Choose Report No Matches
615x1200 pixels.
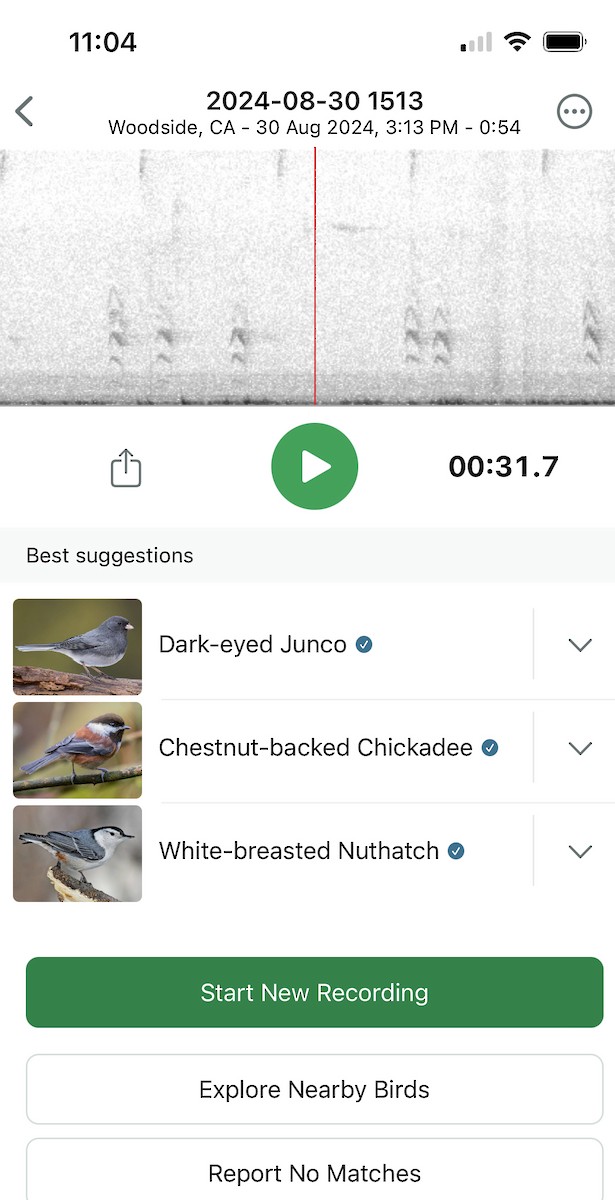tap(314, 1172)
